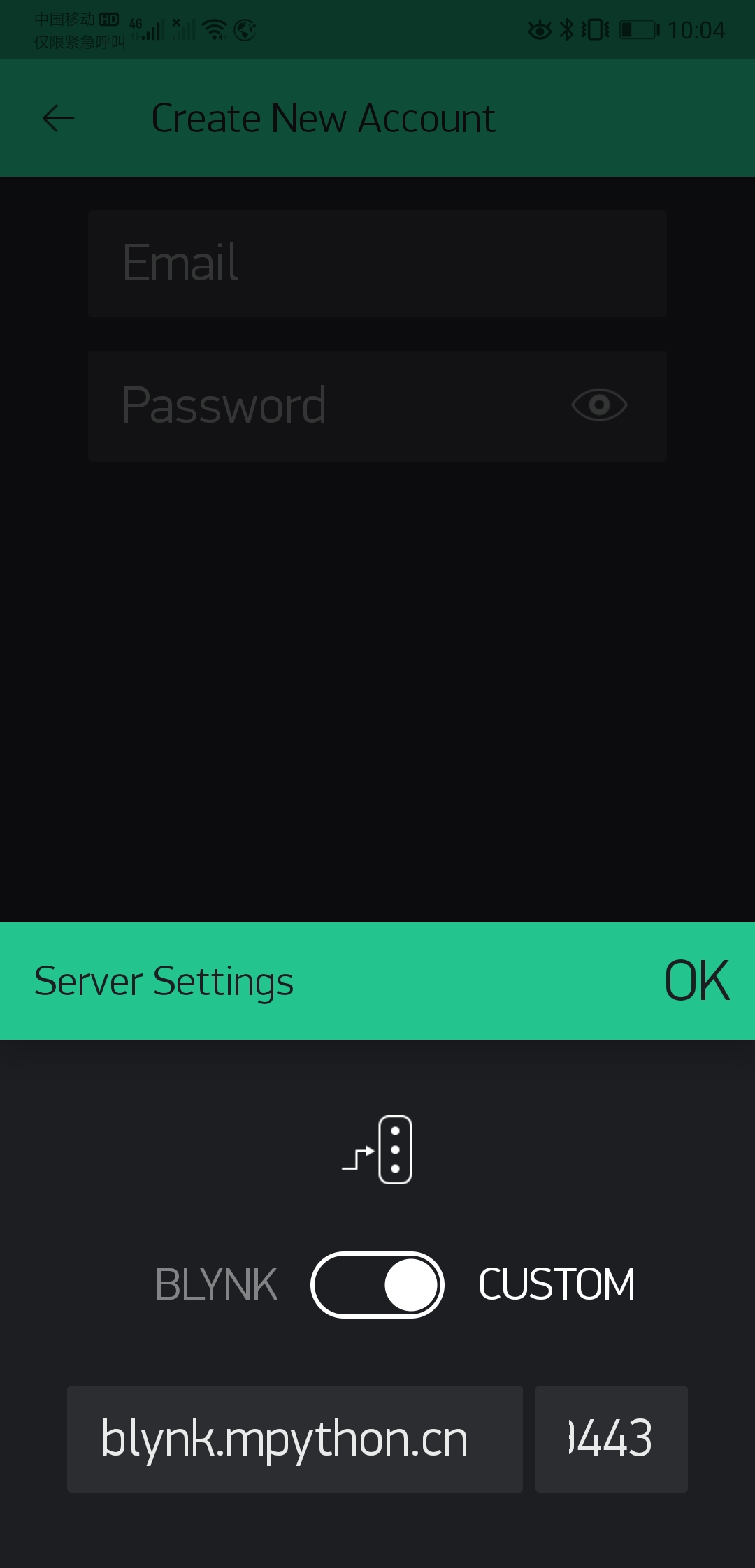The height and width of the screenshot is (1568, 755).
Task: Edit the server address blynk.mpython.cn
Action: pos(295,1439)
